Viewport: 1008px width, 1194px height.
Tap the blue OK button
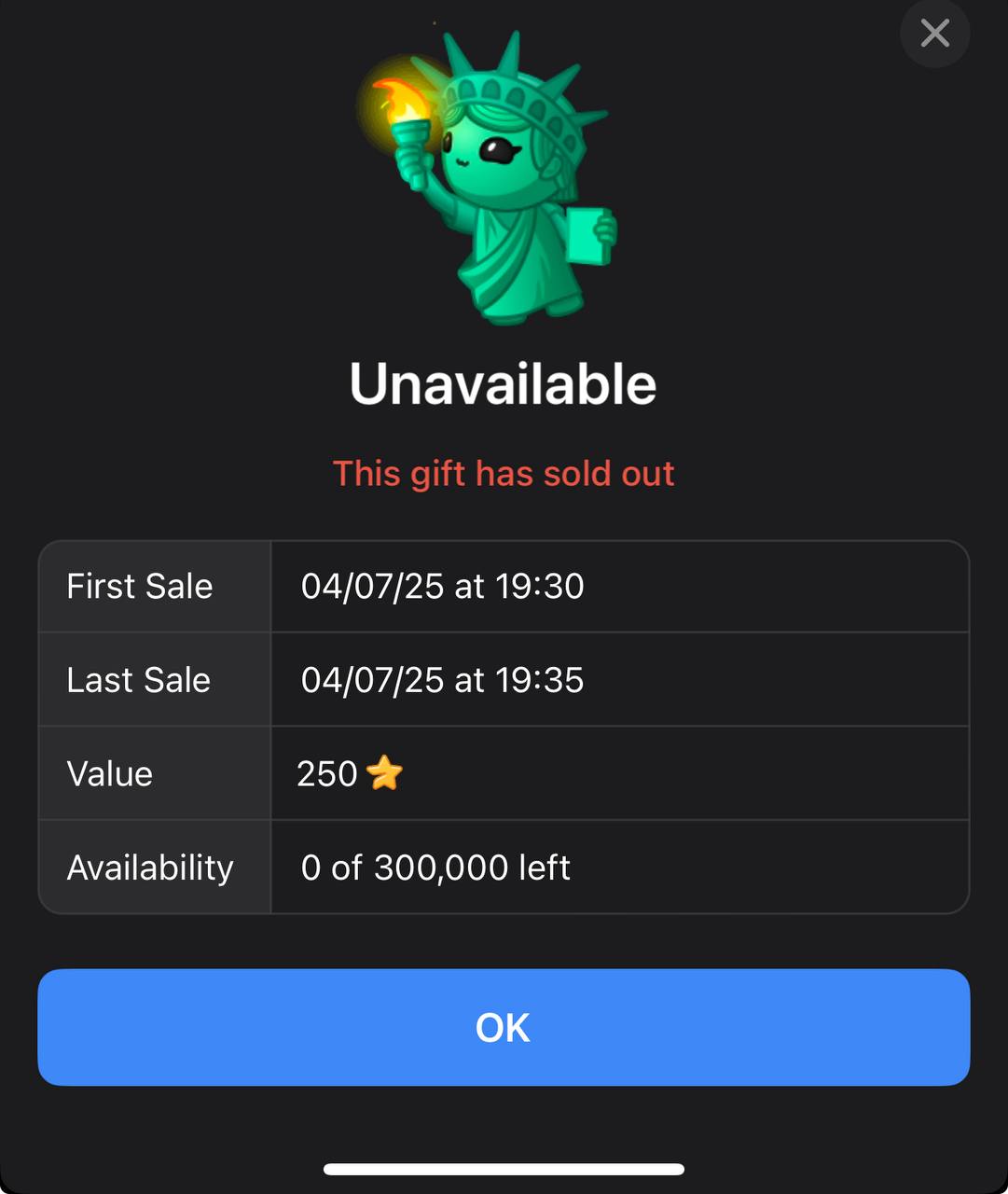504,1027
